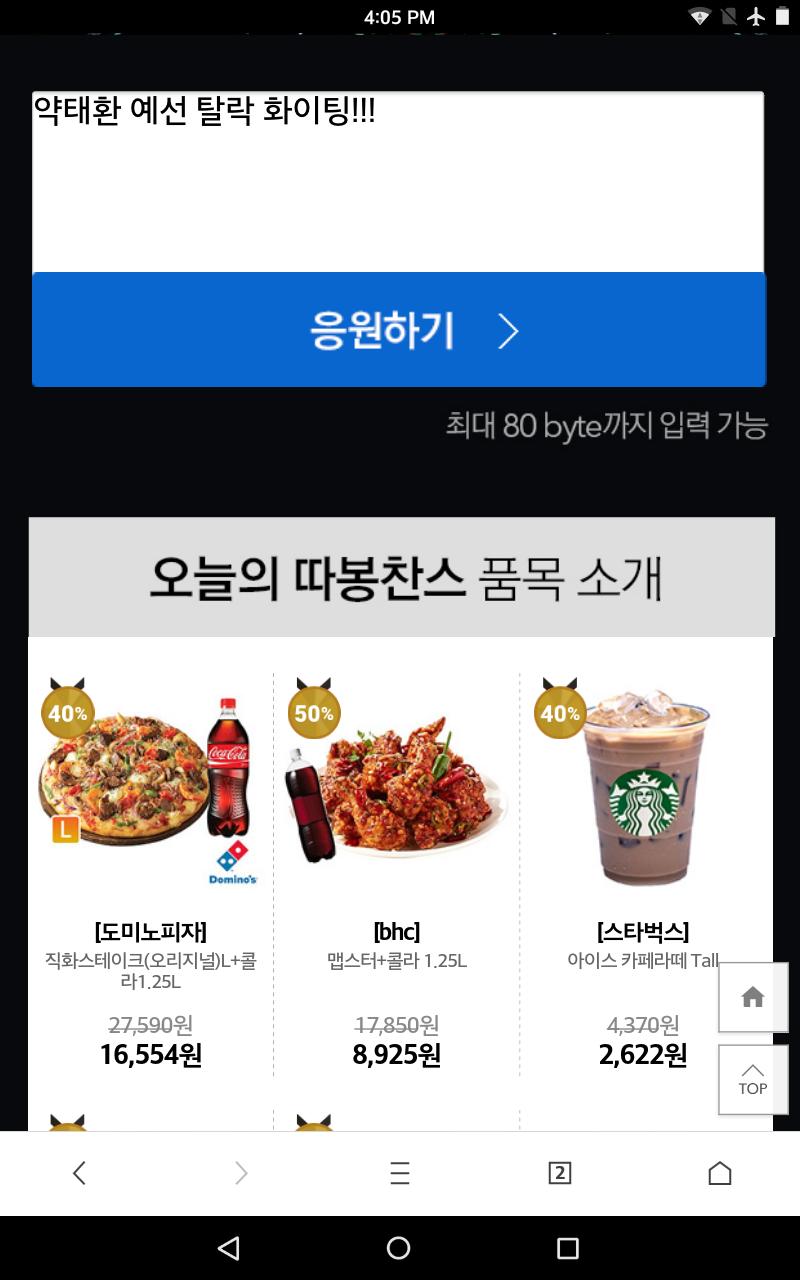Open Android recent apps
This screenshot has width=800, height=1280.
568,1248
